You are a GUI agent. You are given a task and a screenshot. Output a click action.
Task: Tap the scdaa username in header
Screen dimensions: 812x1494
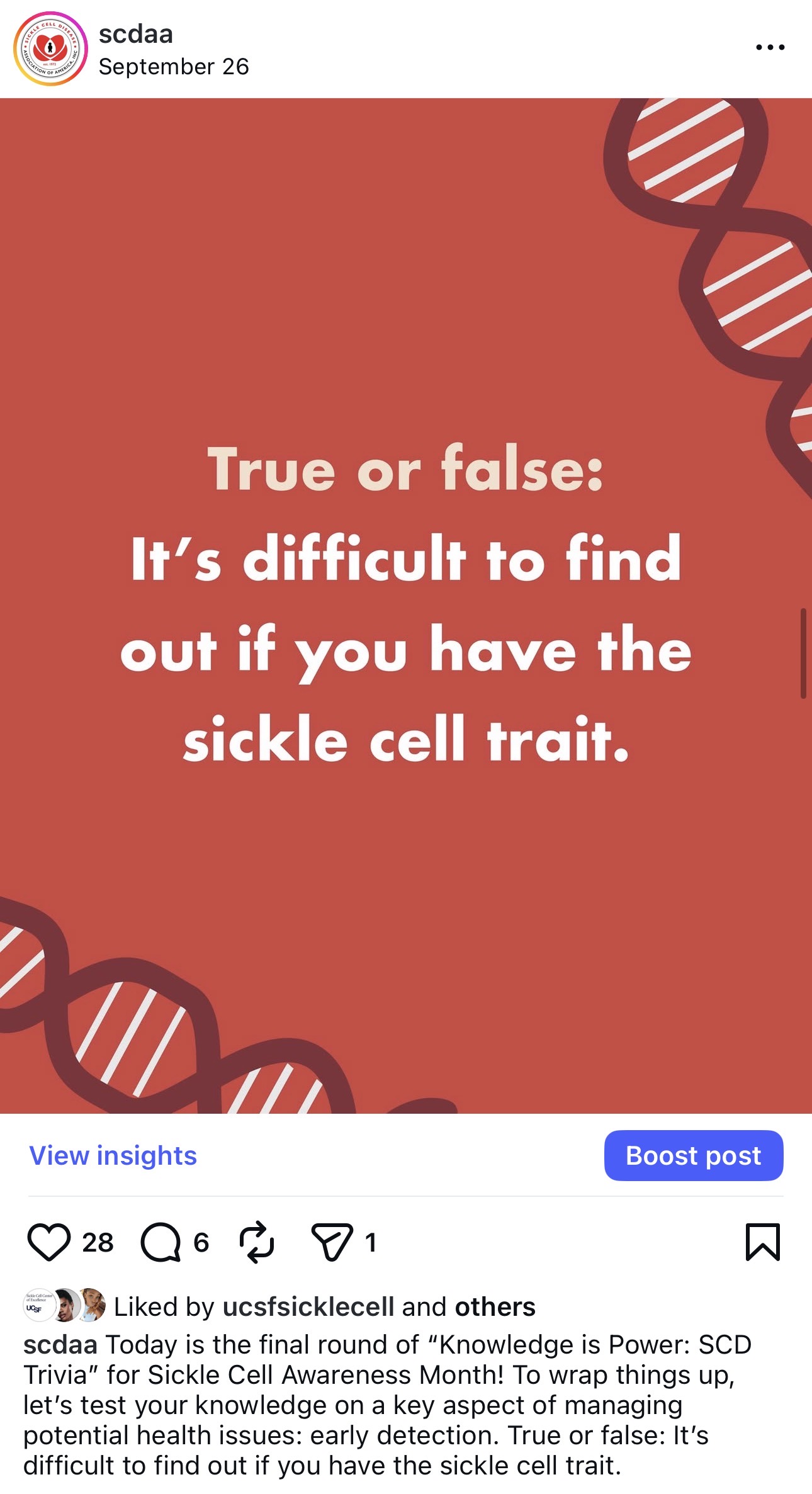[x=135, y=34]
